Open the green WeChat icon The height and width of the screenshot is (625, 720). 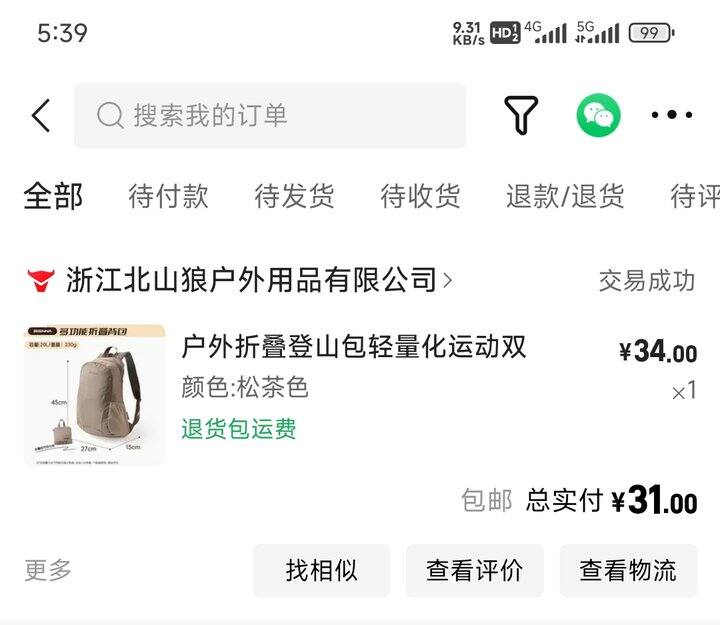598,115
